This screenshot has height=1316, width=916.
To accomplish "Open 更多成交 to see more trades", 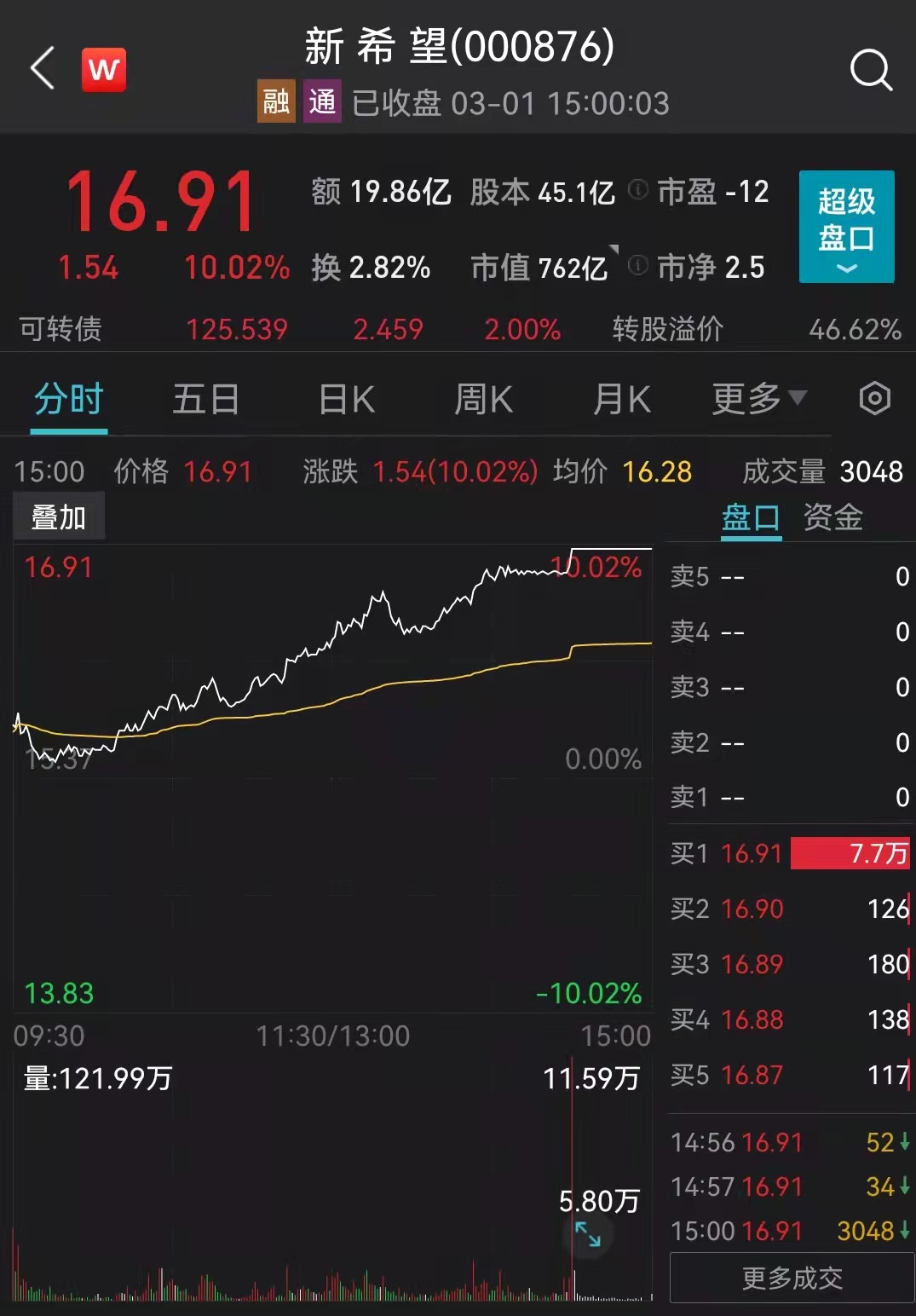I will [x=792, y=1278].
